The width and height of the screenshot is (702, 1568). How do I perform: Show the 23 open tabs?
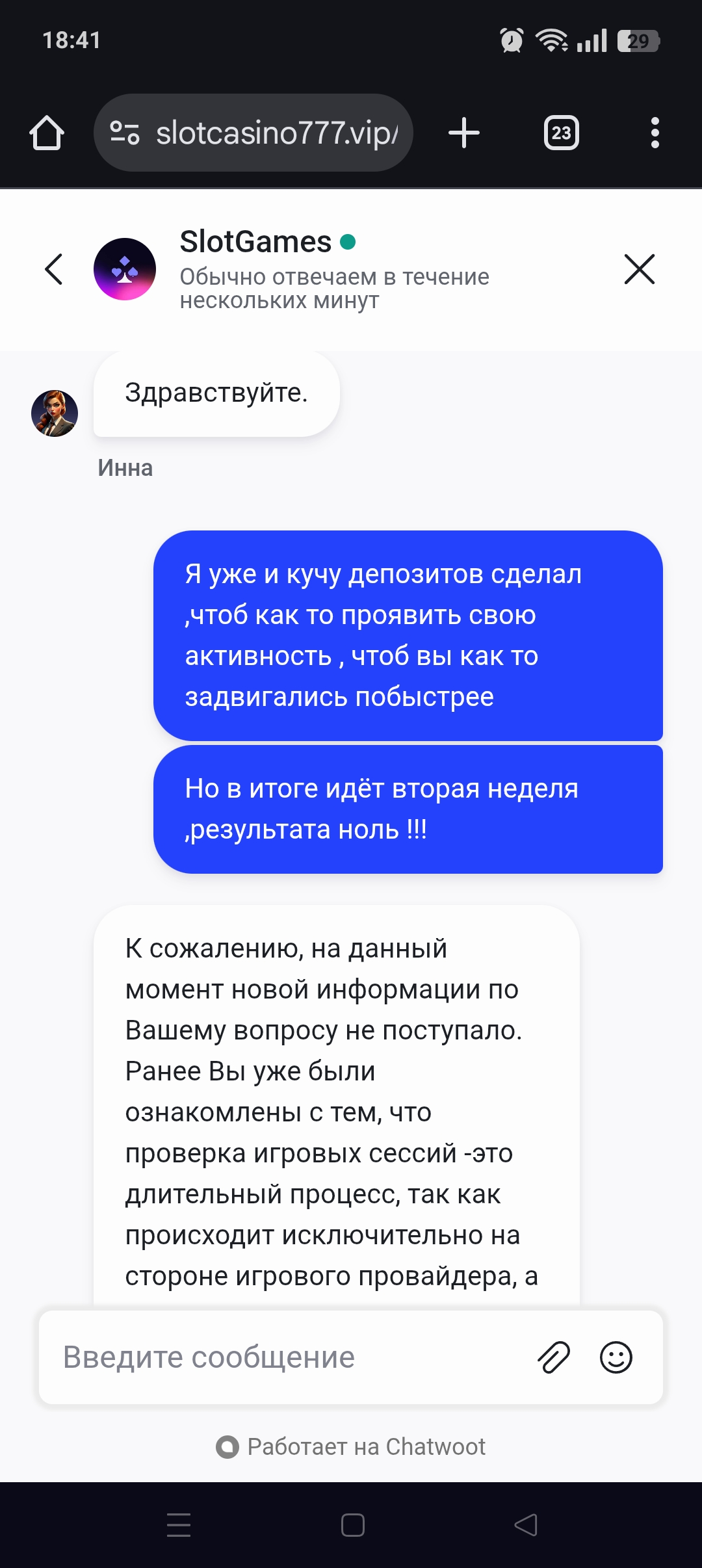point(561,133)
